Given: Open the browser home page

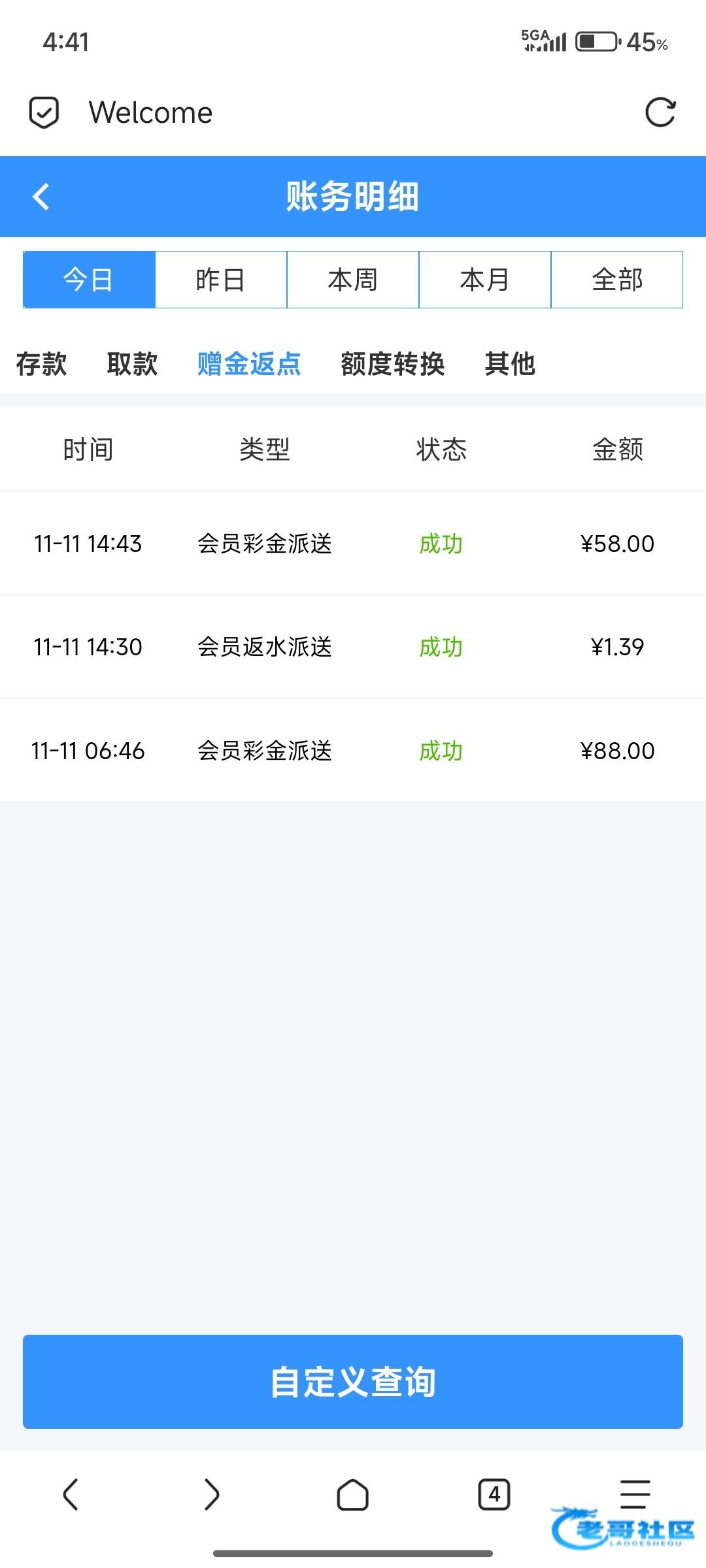Looking at the screenshot, I should 353,1494.
